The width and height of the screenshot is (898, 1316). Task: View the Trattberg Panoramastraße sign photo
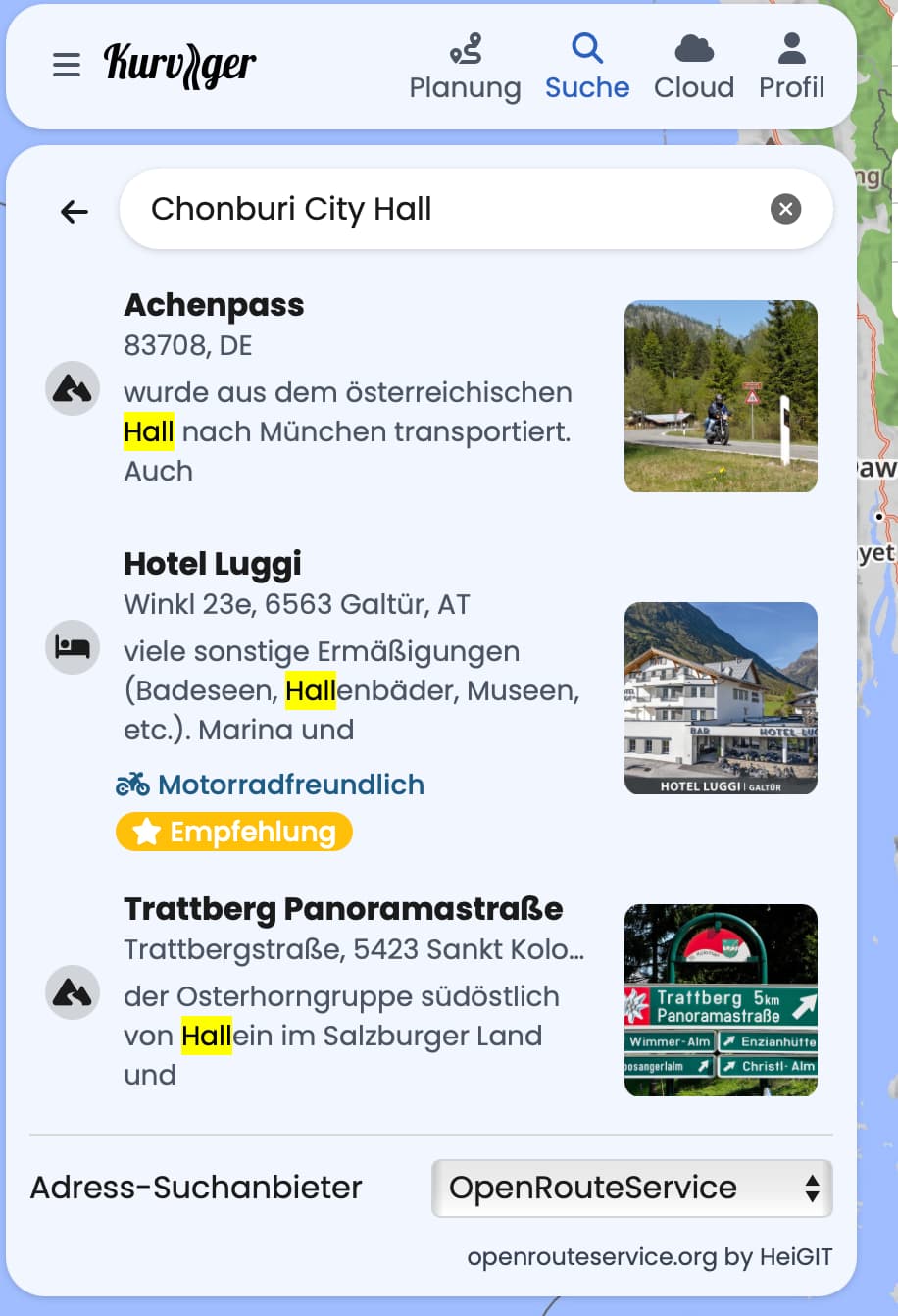721,1000
